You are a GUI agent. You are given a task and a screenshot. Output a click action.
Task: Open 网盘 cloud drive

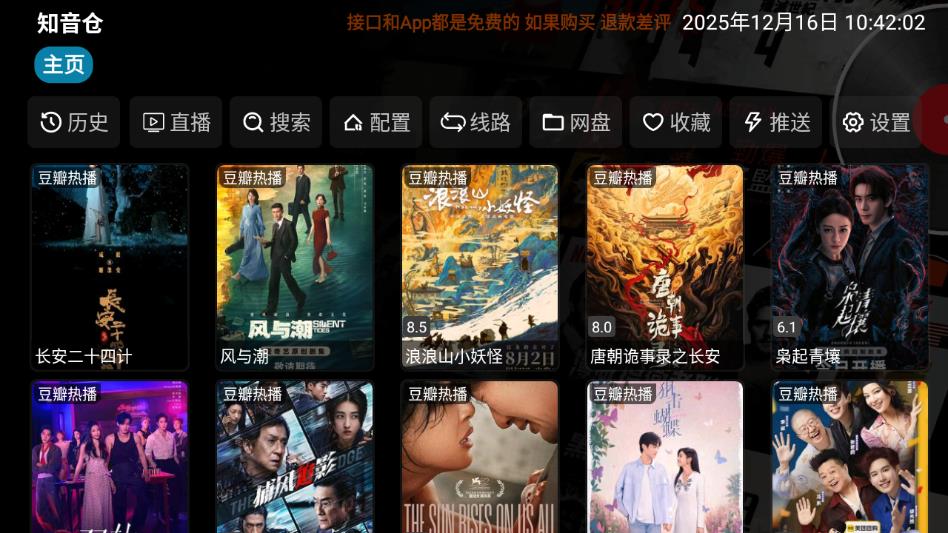click(576, 122)
